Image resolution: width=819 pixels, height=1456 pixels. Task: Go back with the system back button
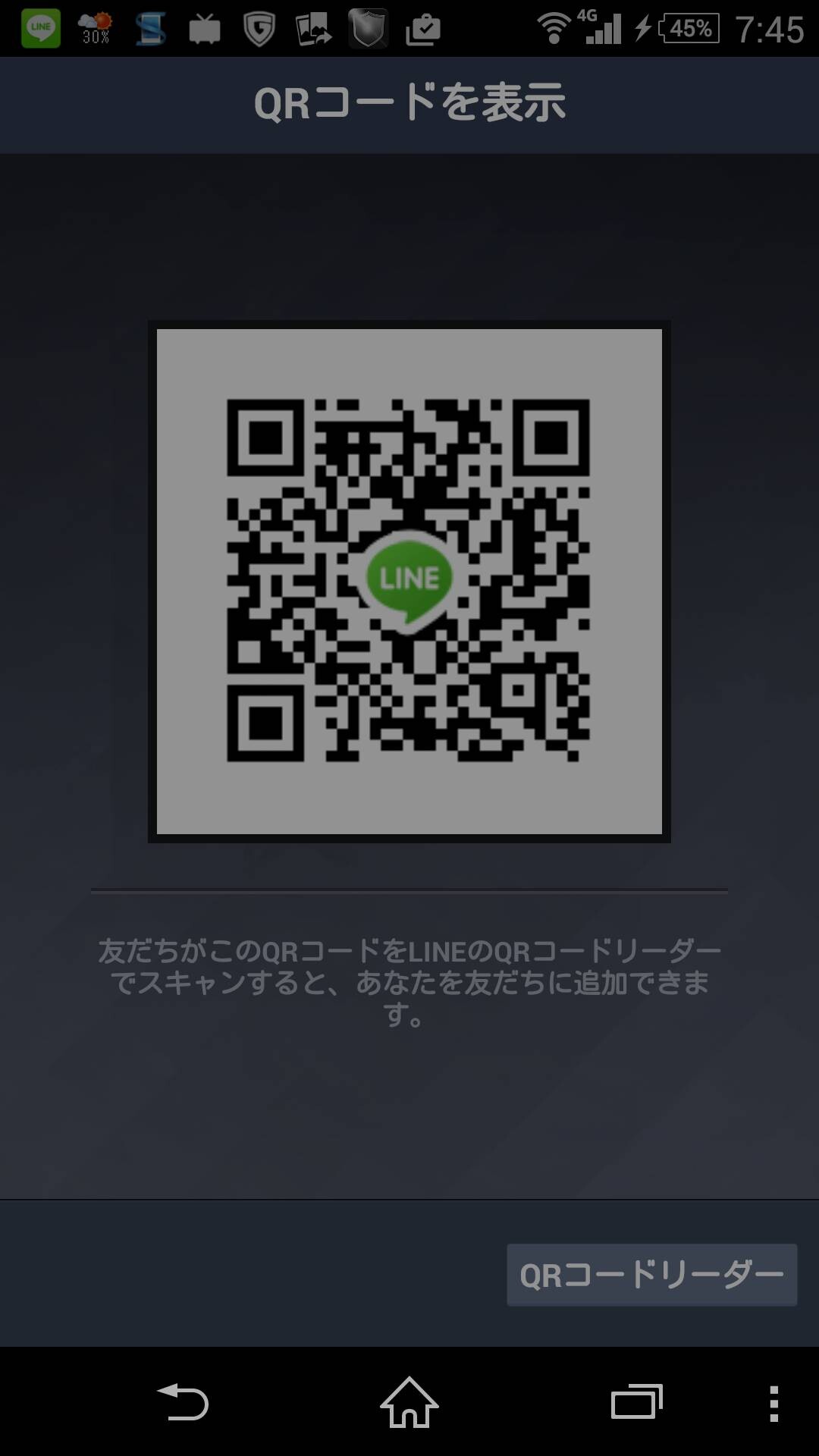click(x=183, y=1402)
